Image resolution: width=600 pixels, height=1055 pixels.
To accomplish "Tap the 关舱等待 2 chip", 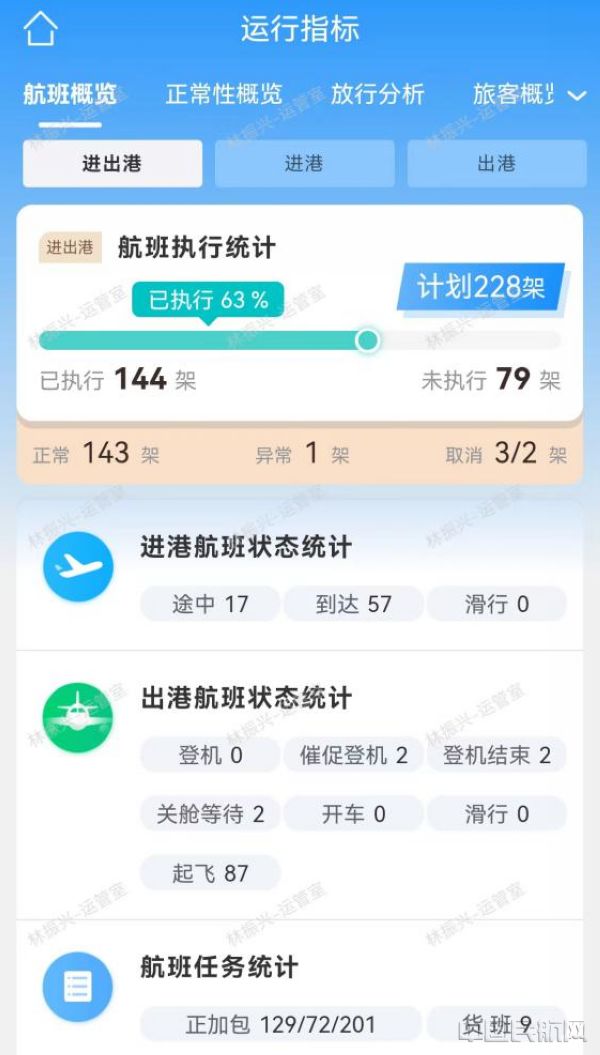I will pyautogui.click(x=210, y=814).
